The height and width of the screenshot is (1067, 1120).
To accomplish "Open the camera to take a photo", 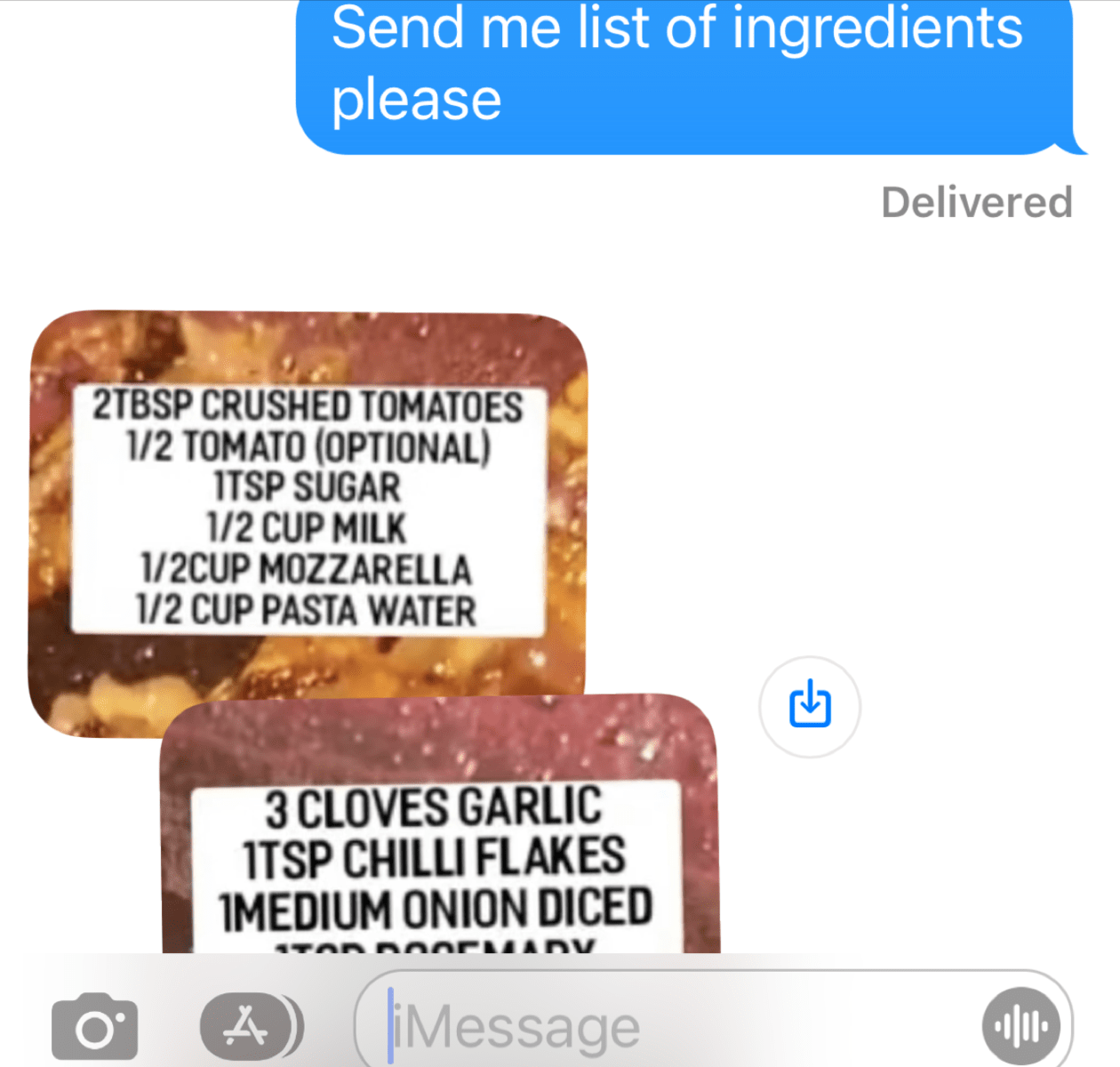I will (x=95, y=1027).
